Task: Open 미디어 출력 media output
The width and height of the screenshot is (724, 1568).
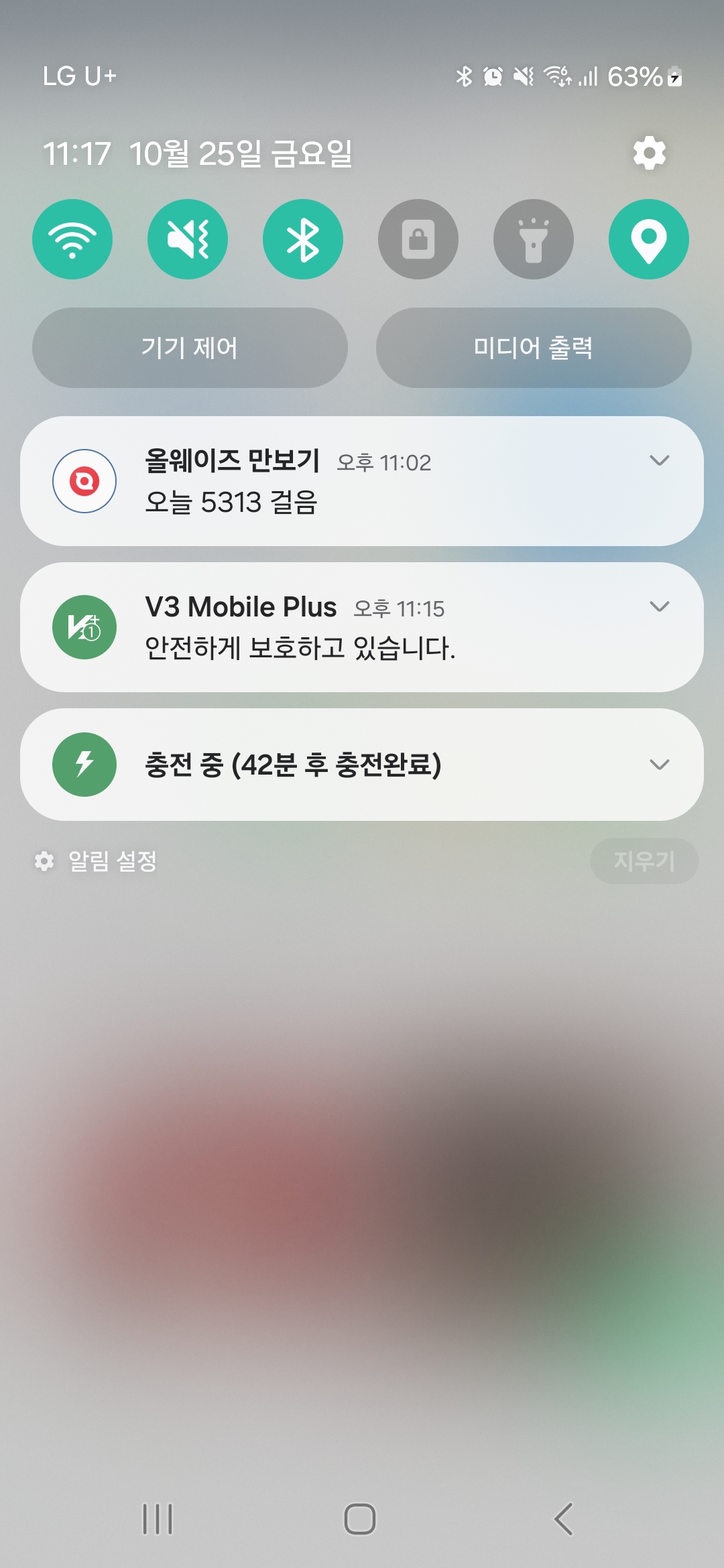Action: click(534, 348)
